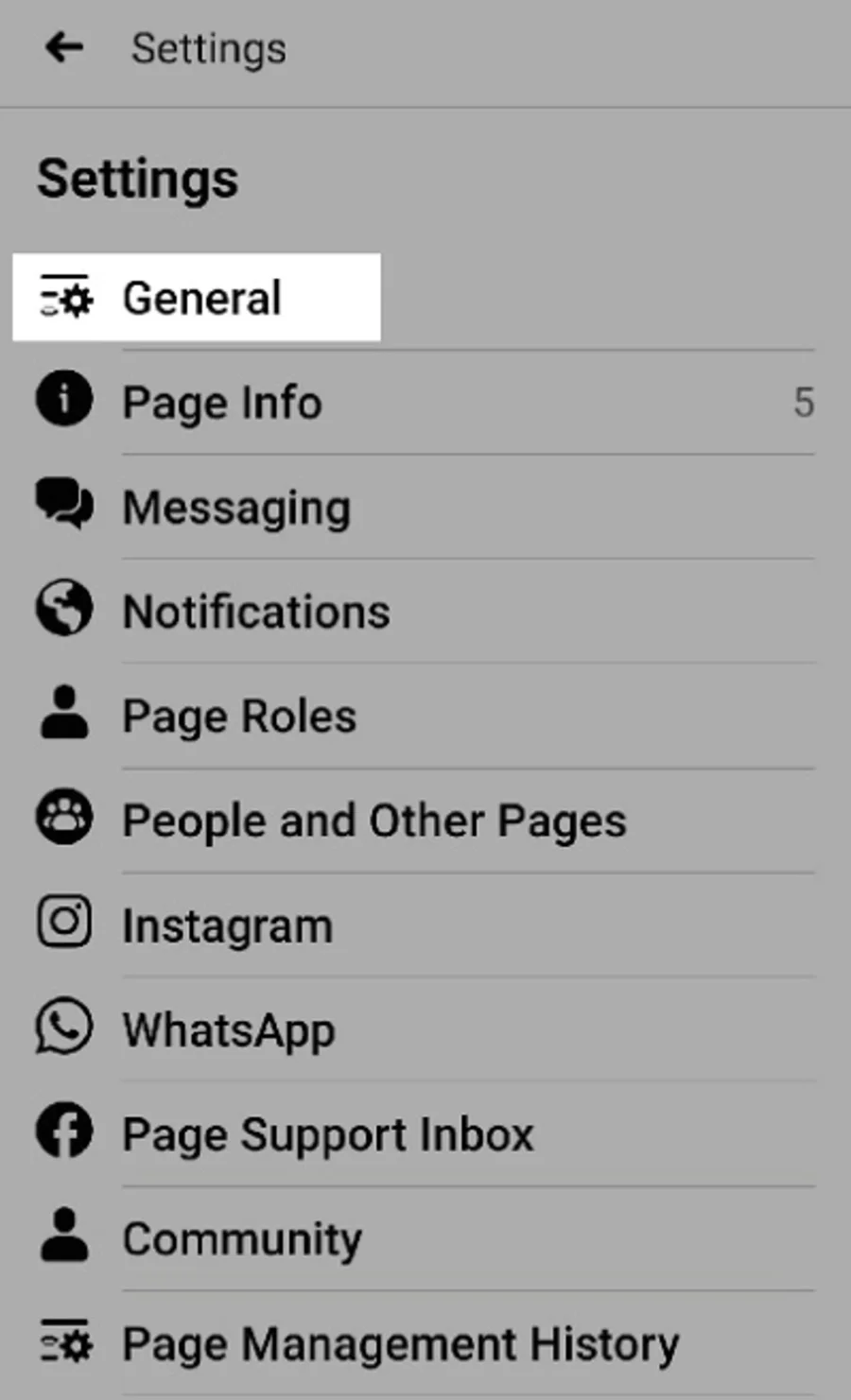Open General settings
Screen dimensions: 851x1400
(x=200, y=298)
